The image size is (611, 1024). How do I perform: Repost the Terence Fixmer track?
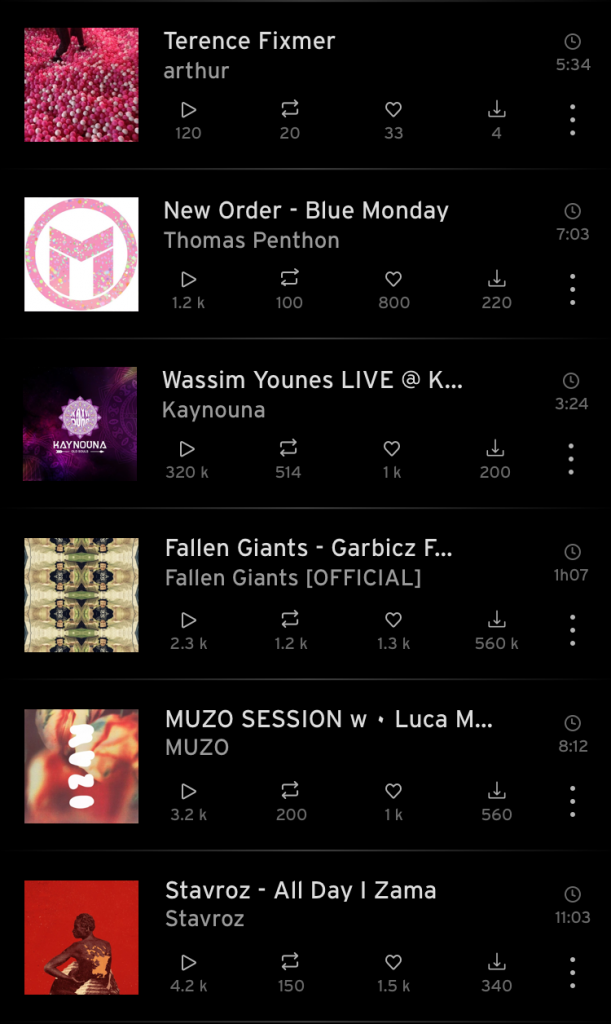[290, 109]
